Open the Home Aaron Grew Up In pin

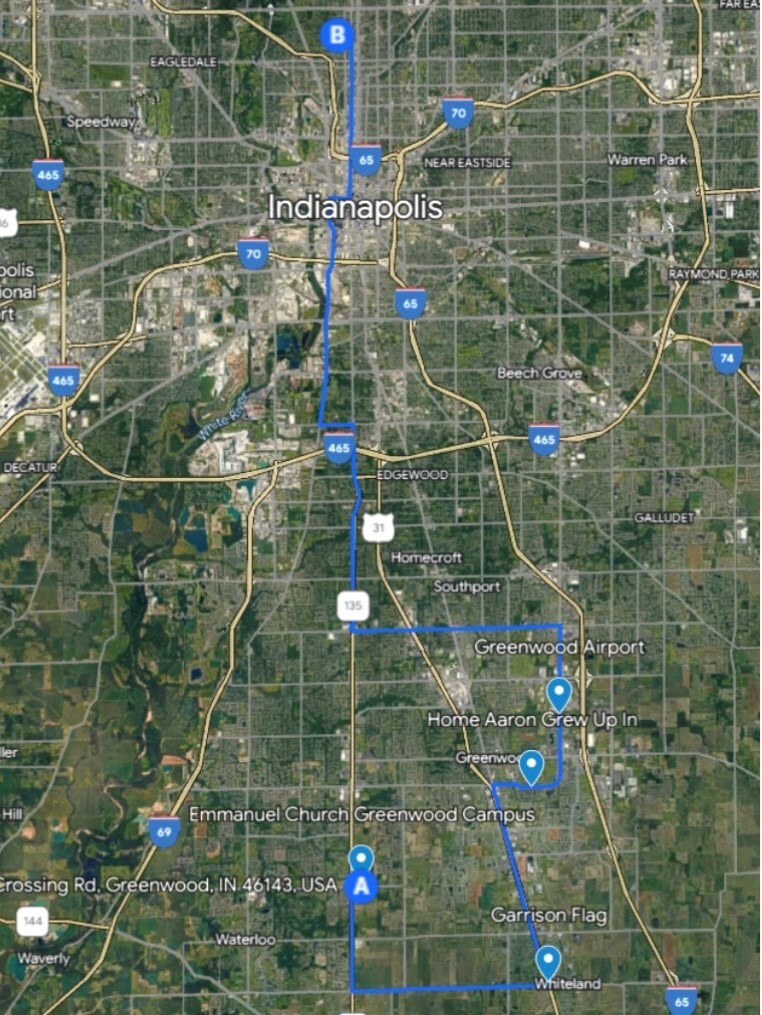coord(532,765)
